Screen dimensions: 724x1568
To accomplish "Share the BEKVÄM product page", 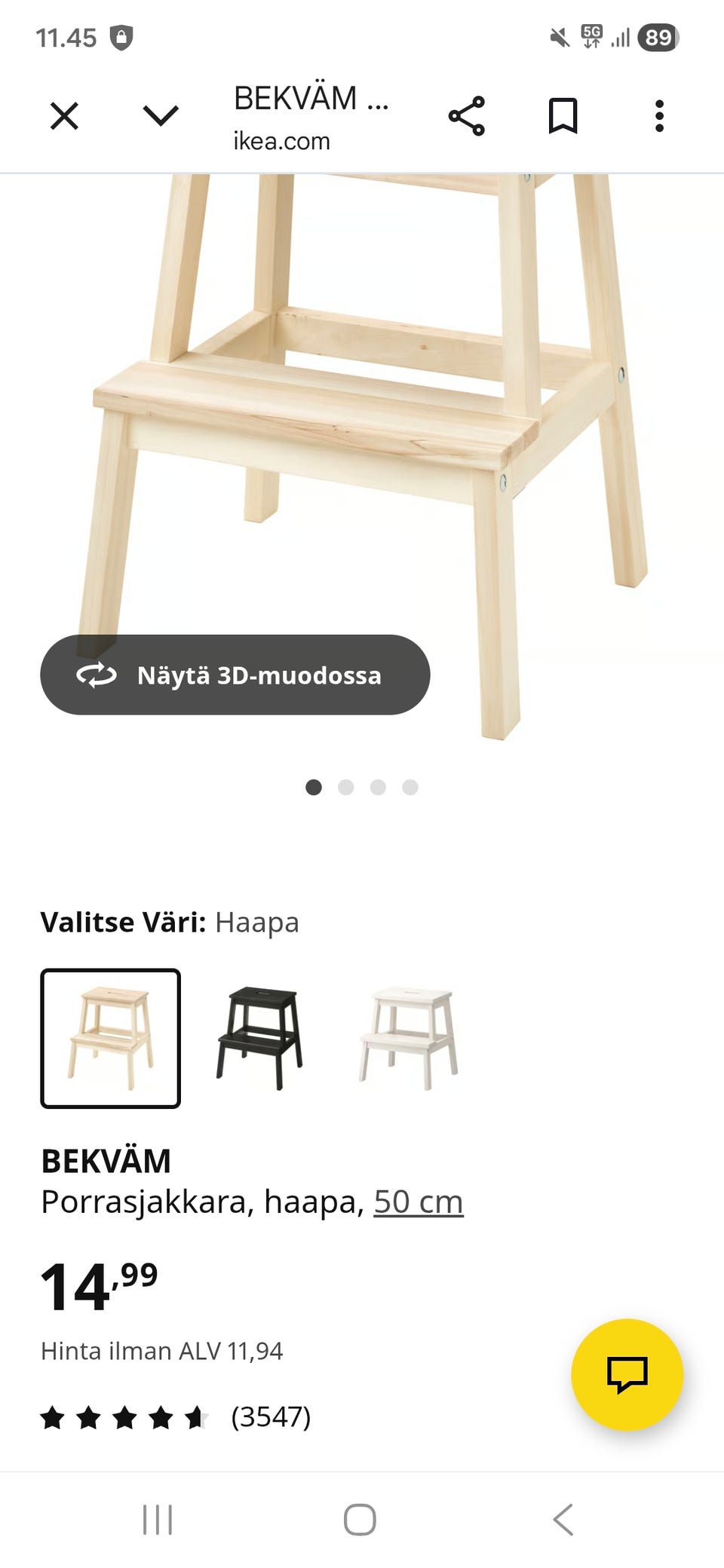I will pos(467,116).
